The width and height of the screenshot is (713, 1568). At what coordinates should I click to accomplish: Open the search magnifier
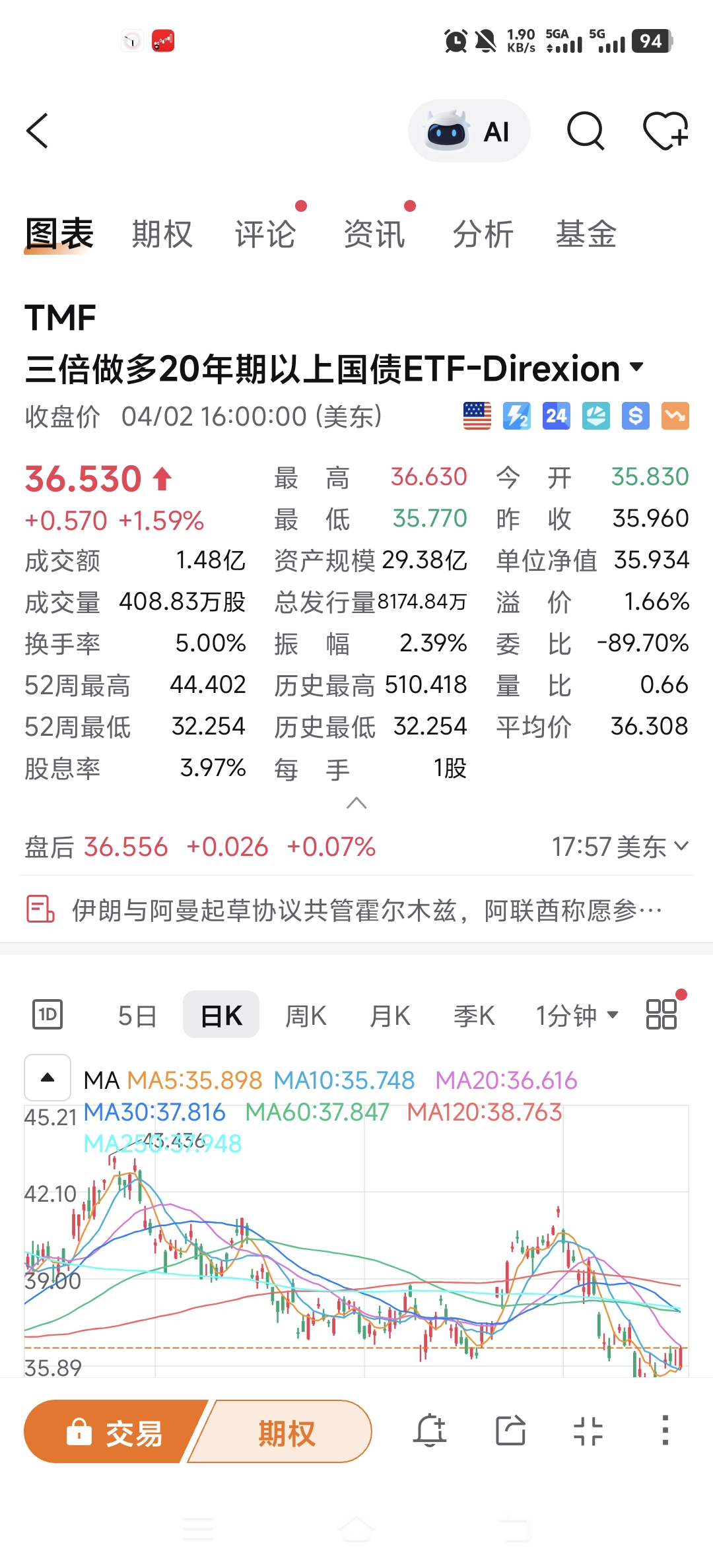[585, 131]
